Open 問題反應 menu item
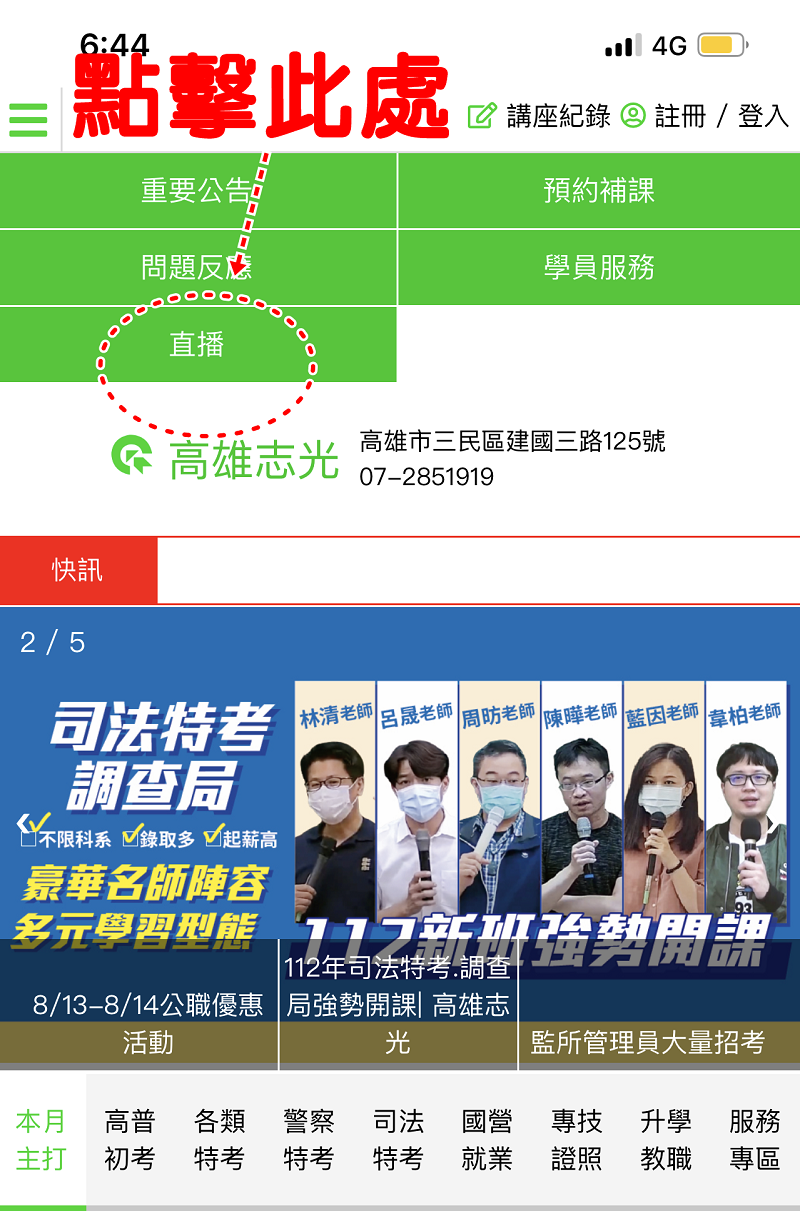 click(x=198, y=268)
